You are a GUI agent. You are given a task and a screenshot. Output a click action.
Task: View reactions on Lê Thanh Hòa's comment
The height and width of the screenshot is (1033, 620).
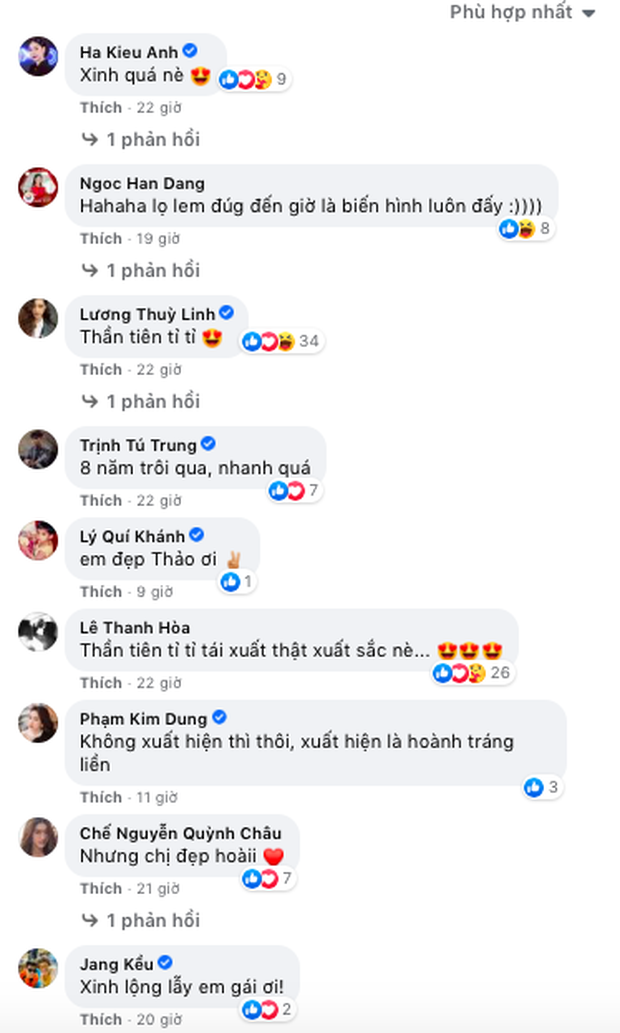click(x=472, y=673)
